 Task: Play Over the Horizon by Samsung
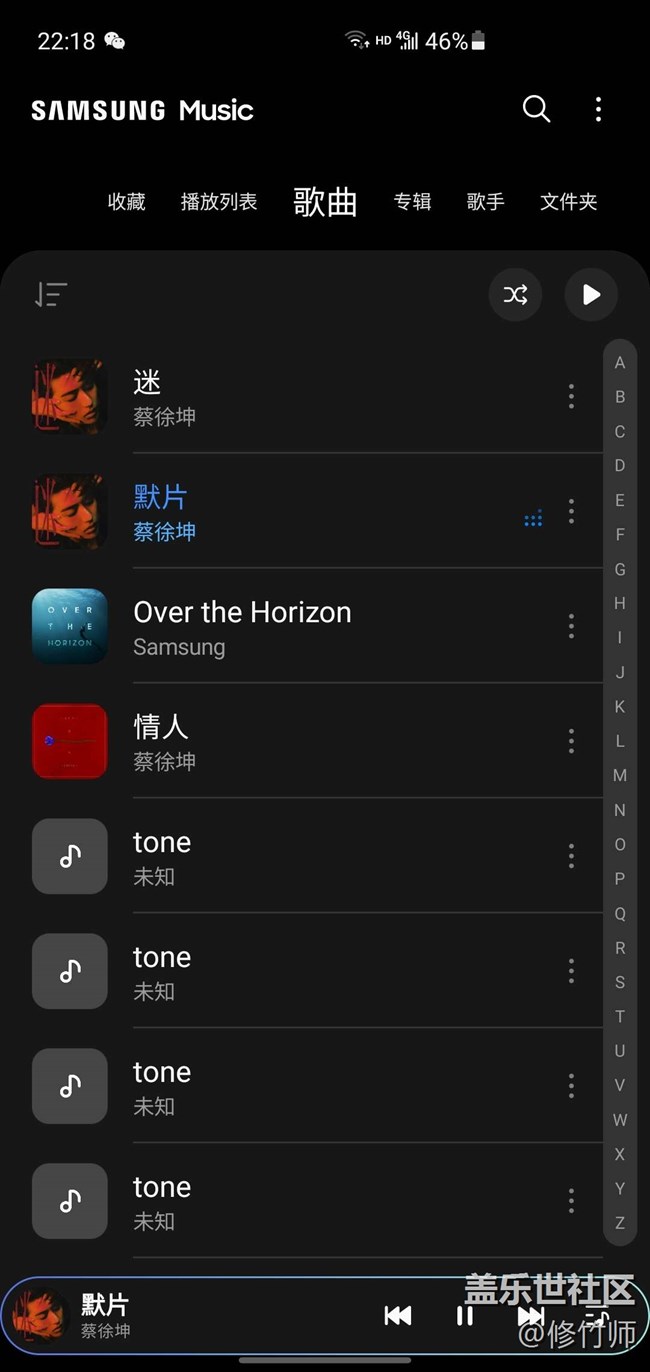300,627
